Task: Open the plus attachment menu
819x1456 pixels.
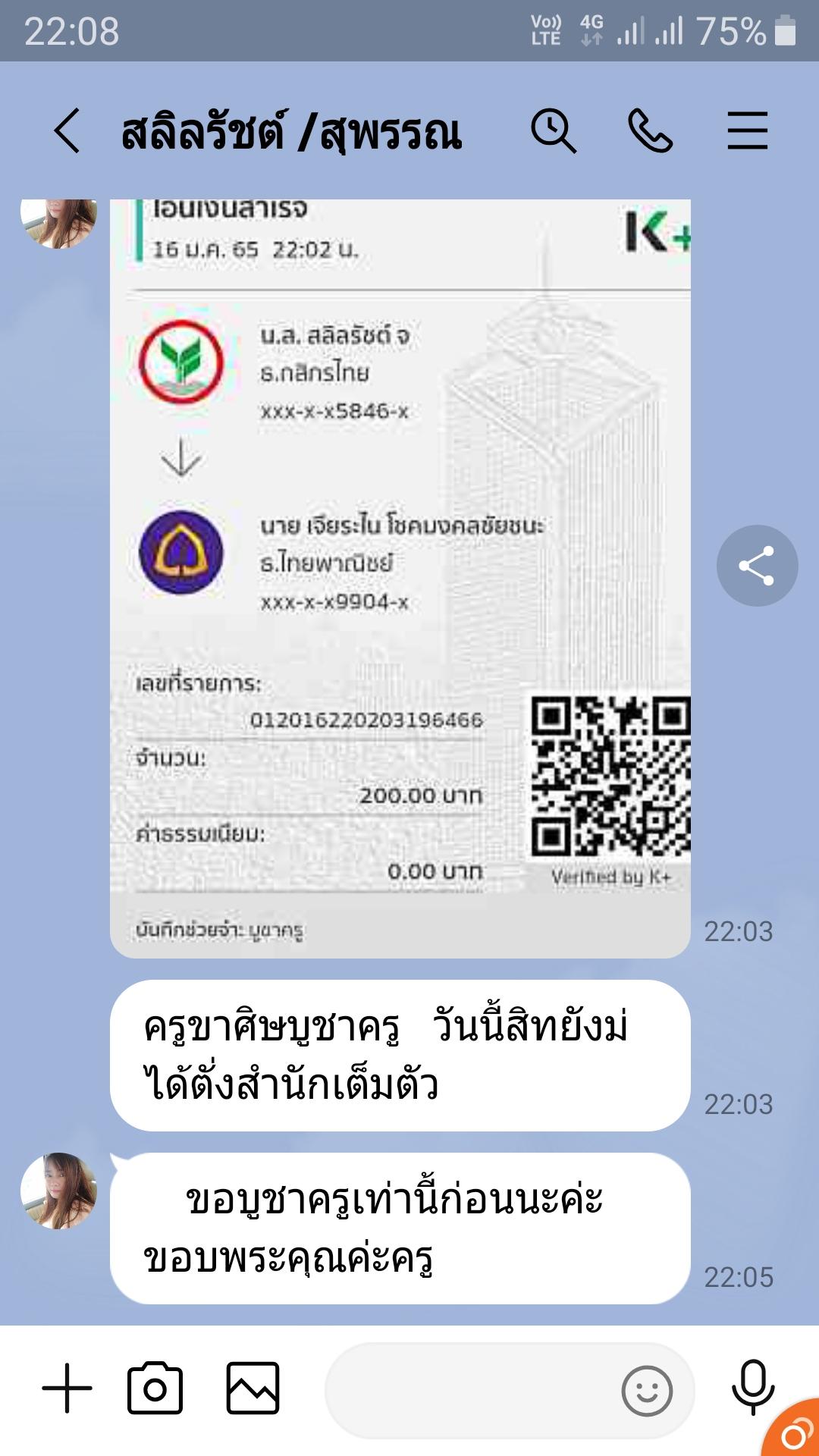Action: pos(67,1388)
